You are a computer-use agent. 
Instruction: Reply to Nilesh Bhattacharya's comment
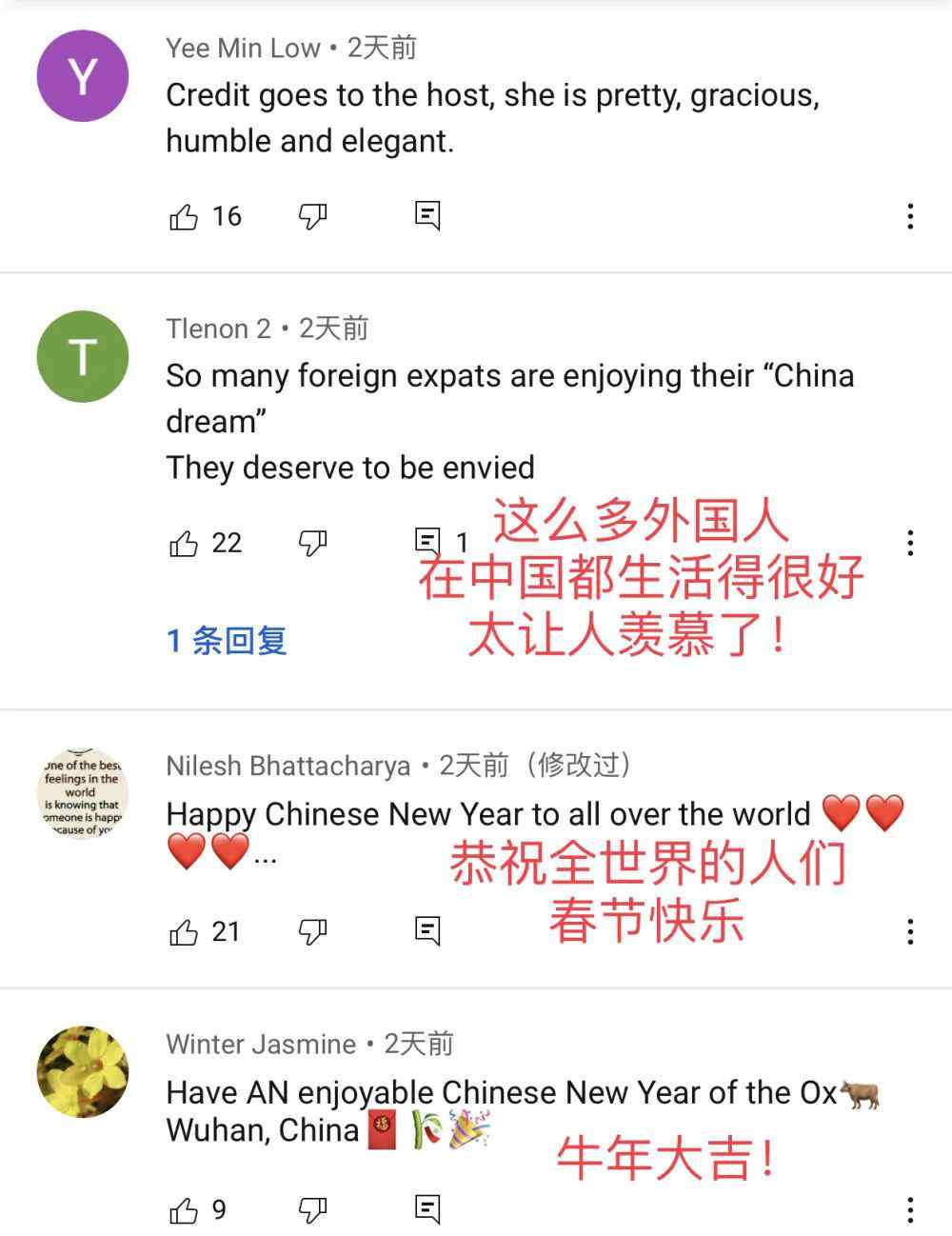click(x=427, y=930)
